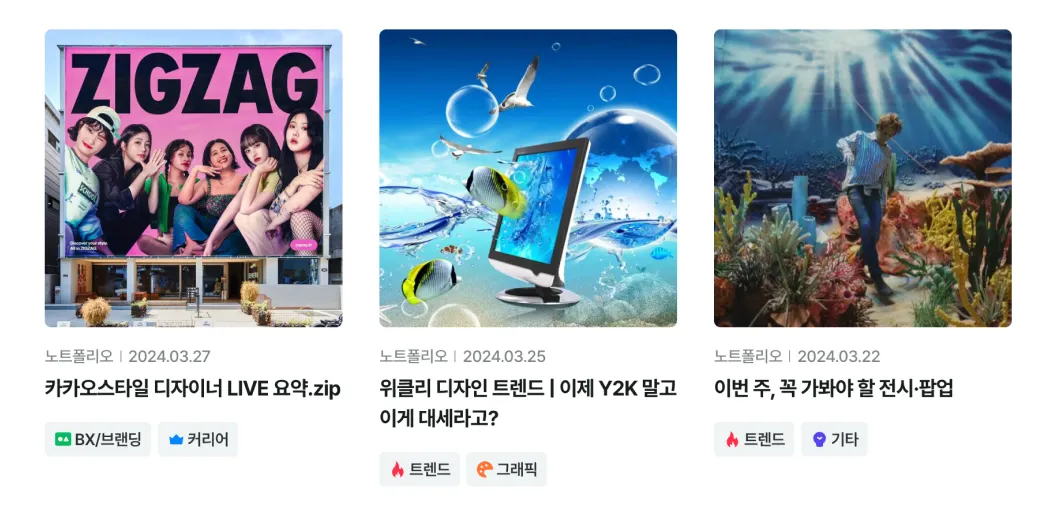Open the Y2K design trend article image

(528, 178)
